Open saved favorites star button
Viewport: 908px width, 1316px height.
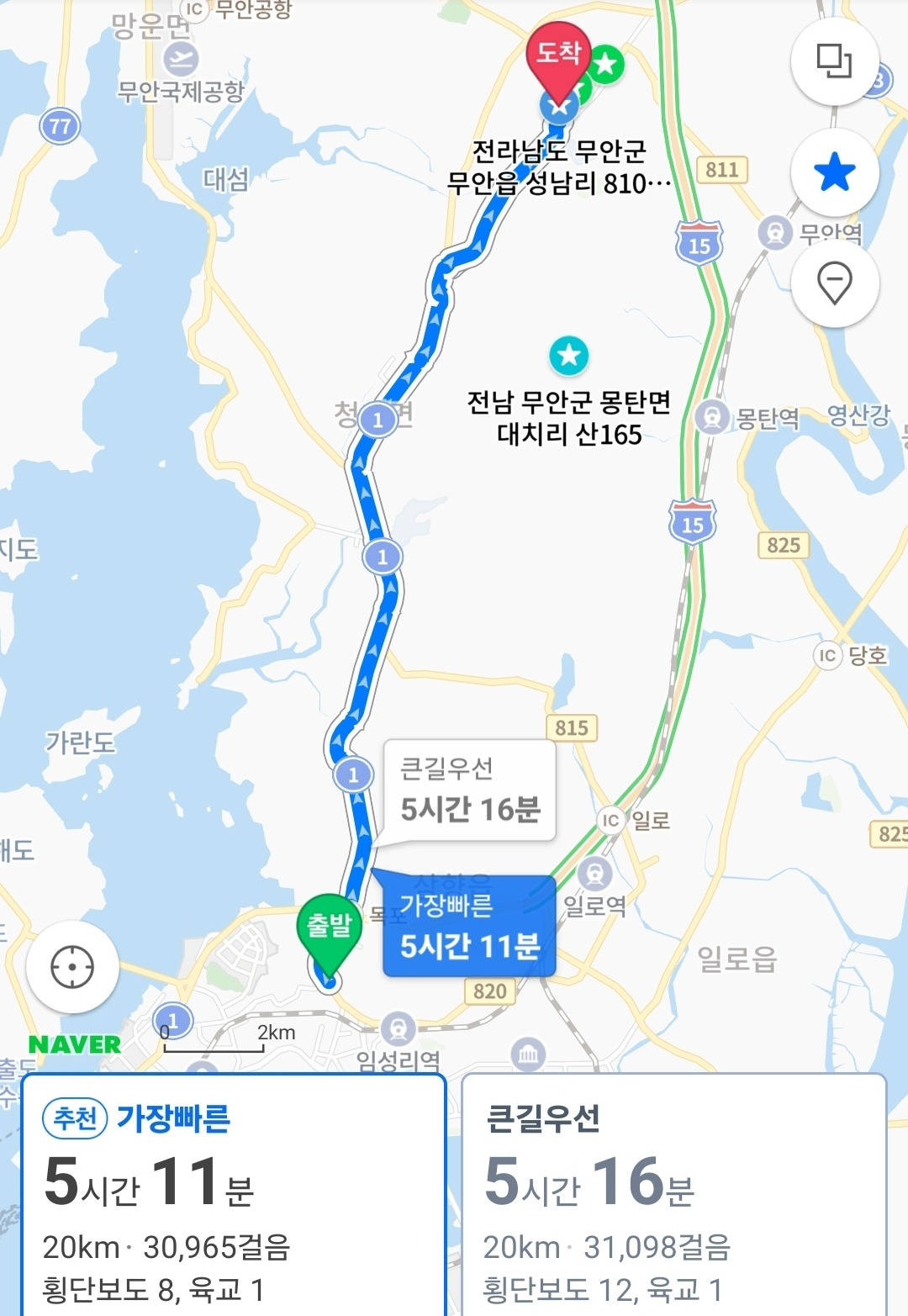(x=835, y=172)
